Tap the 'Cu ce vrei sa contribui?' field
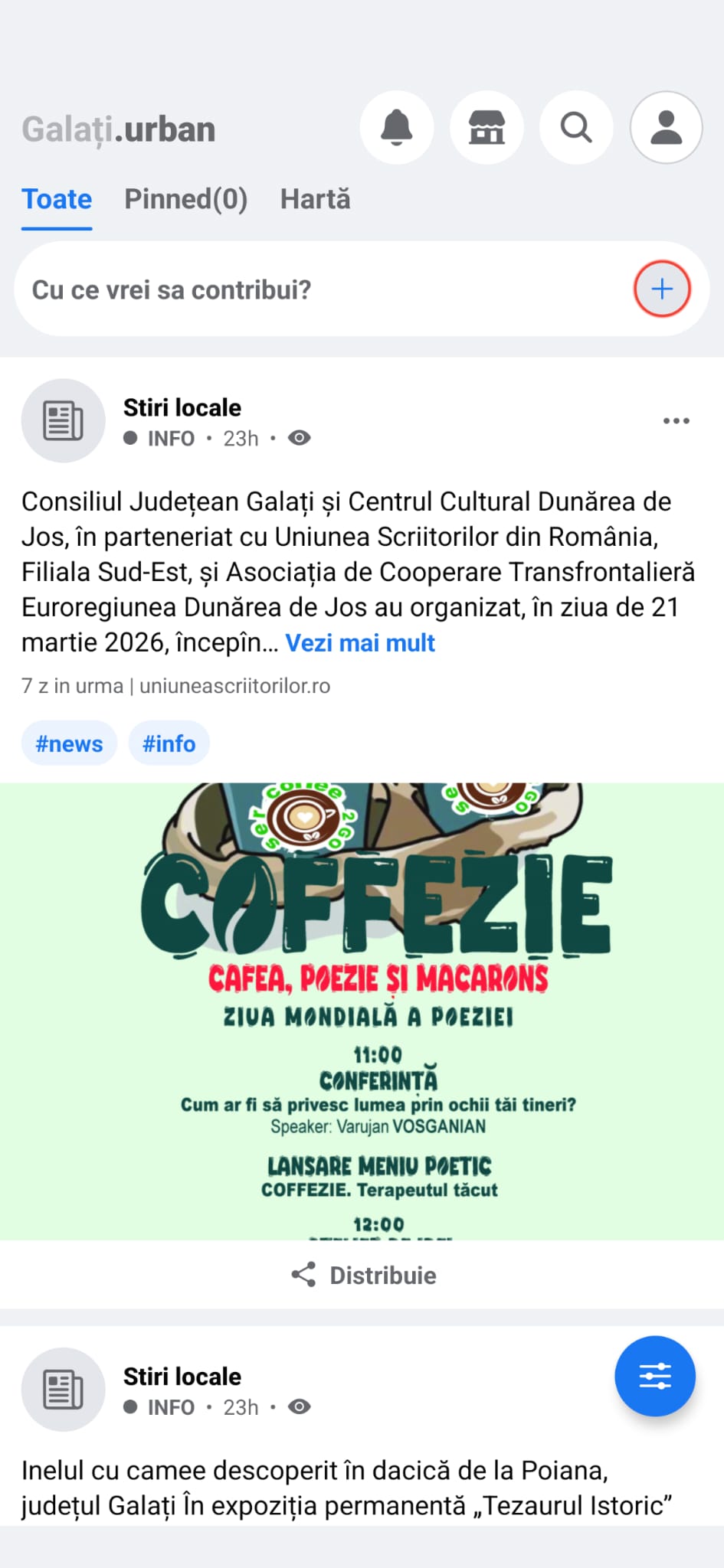 [x=306, y=289]
